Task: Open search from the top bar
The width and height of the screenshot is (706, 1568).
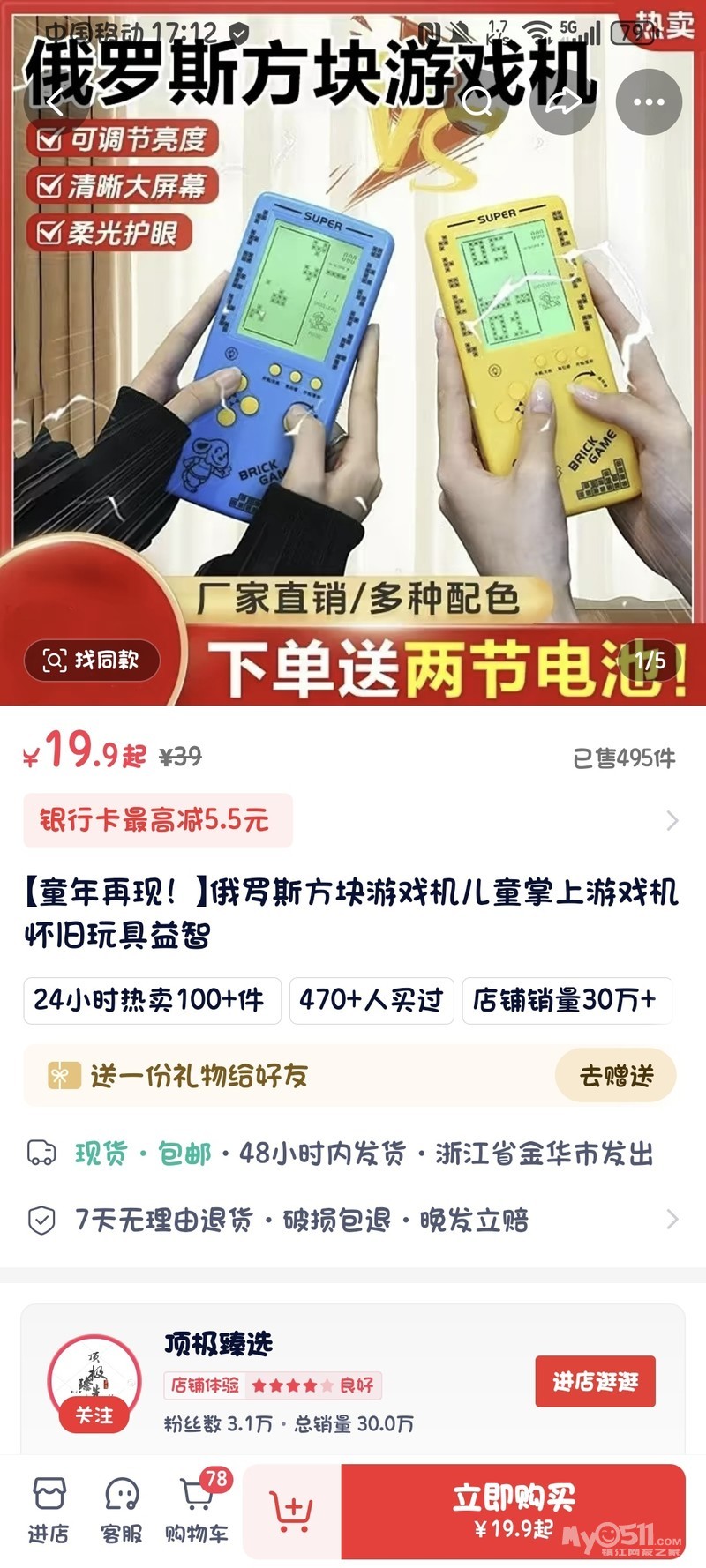Action: [477, 102]
